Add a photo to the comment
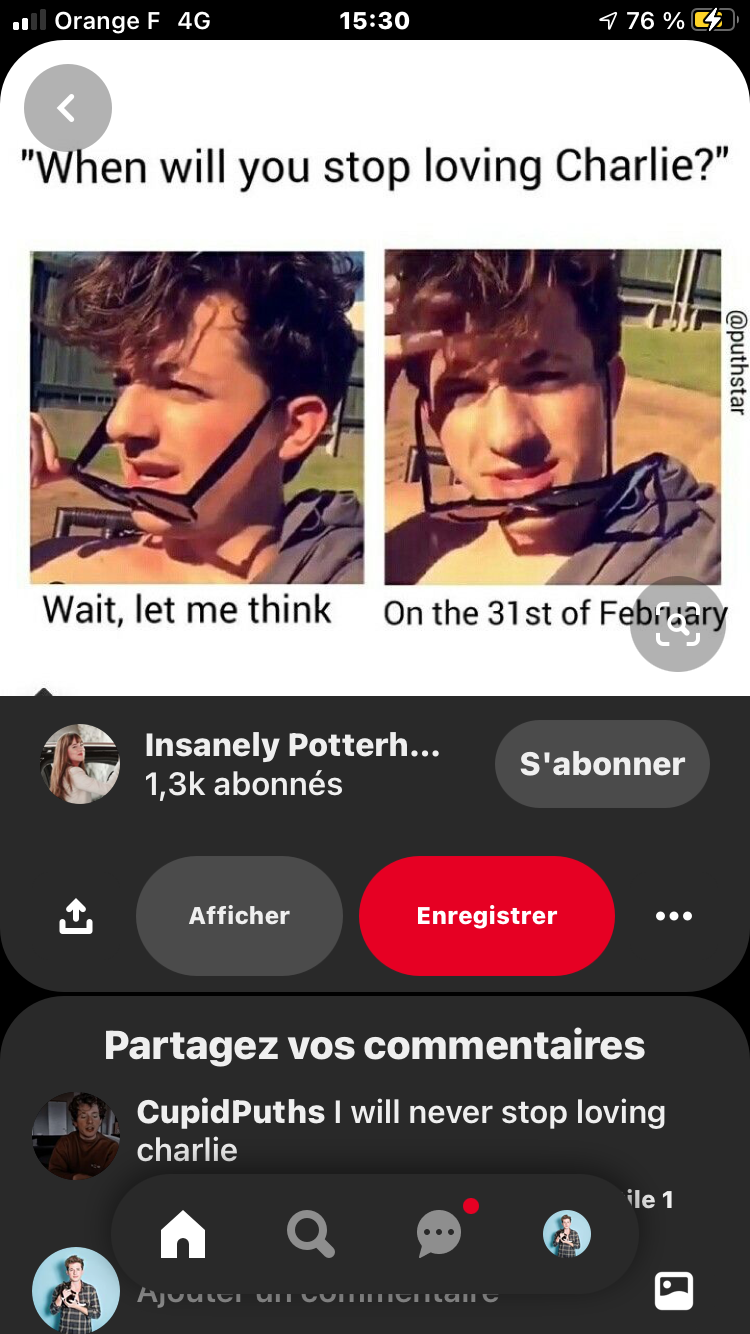Screen dimensions: 750x1334 tap(674, 1290)
